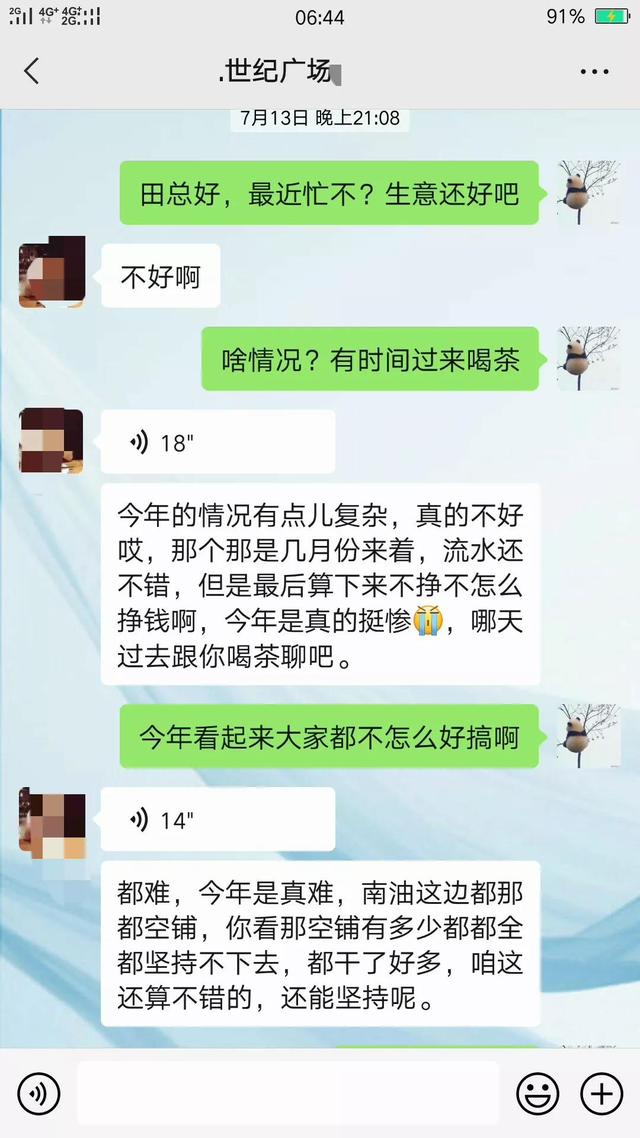Image resolution: width=640 pixels, height=1138 pixels.
Task: Open panda avatar beside 田总好 message
Action: point(588,192)
